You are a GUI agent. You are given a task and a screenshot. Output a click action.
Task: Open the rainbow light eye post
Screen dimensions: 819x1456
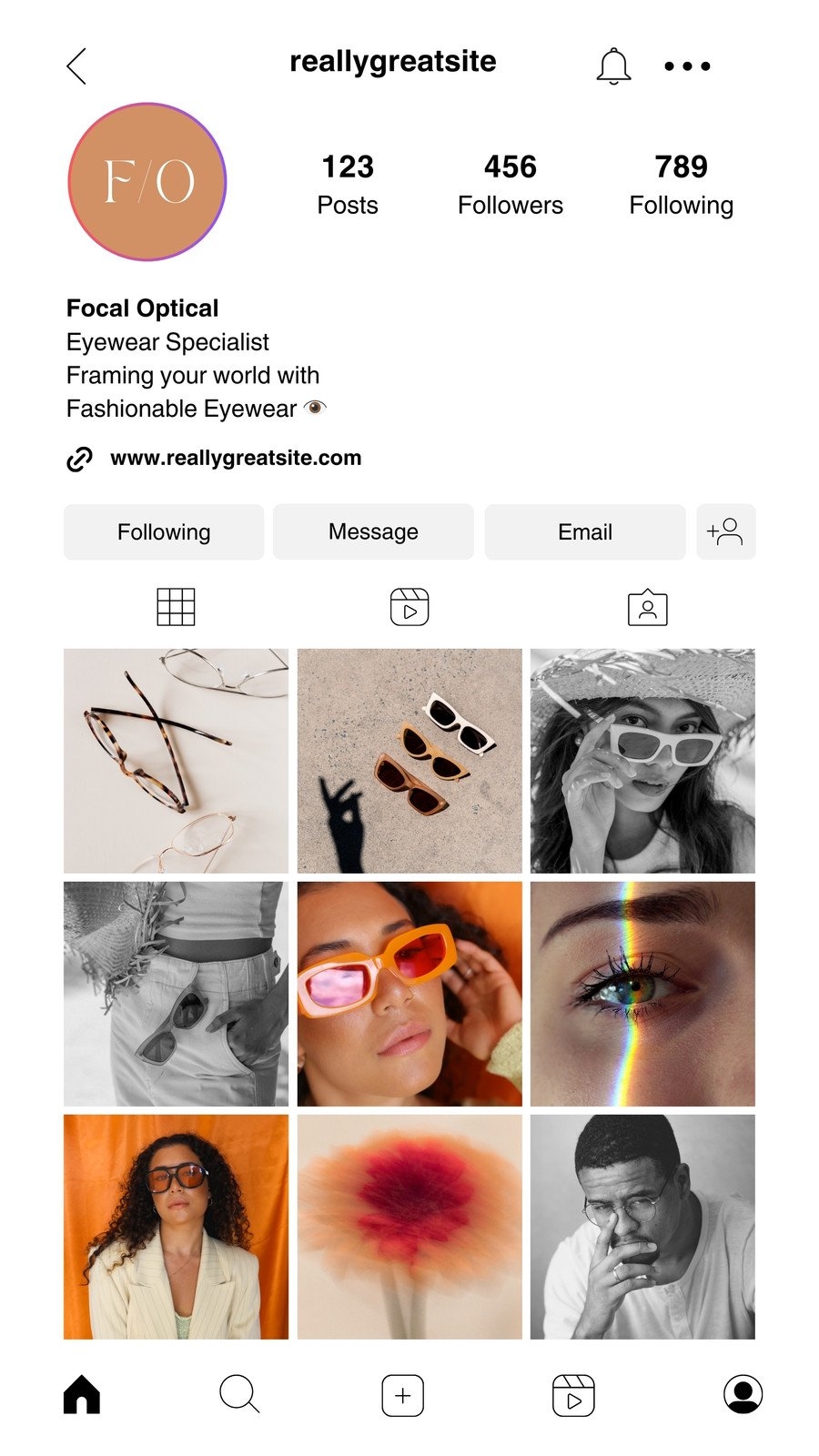[642, 994]
